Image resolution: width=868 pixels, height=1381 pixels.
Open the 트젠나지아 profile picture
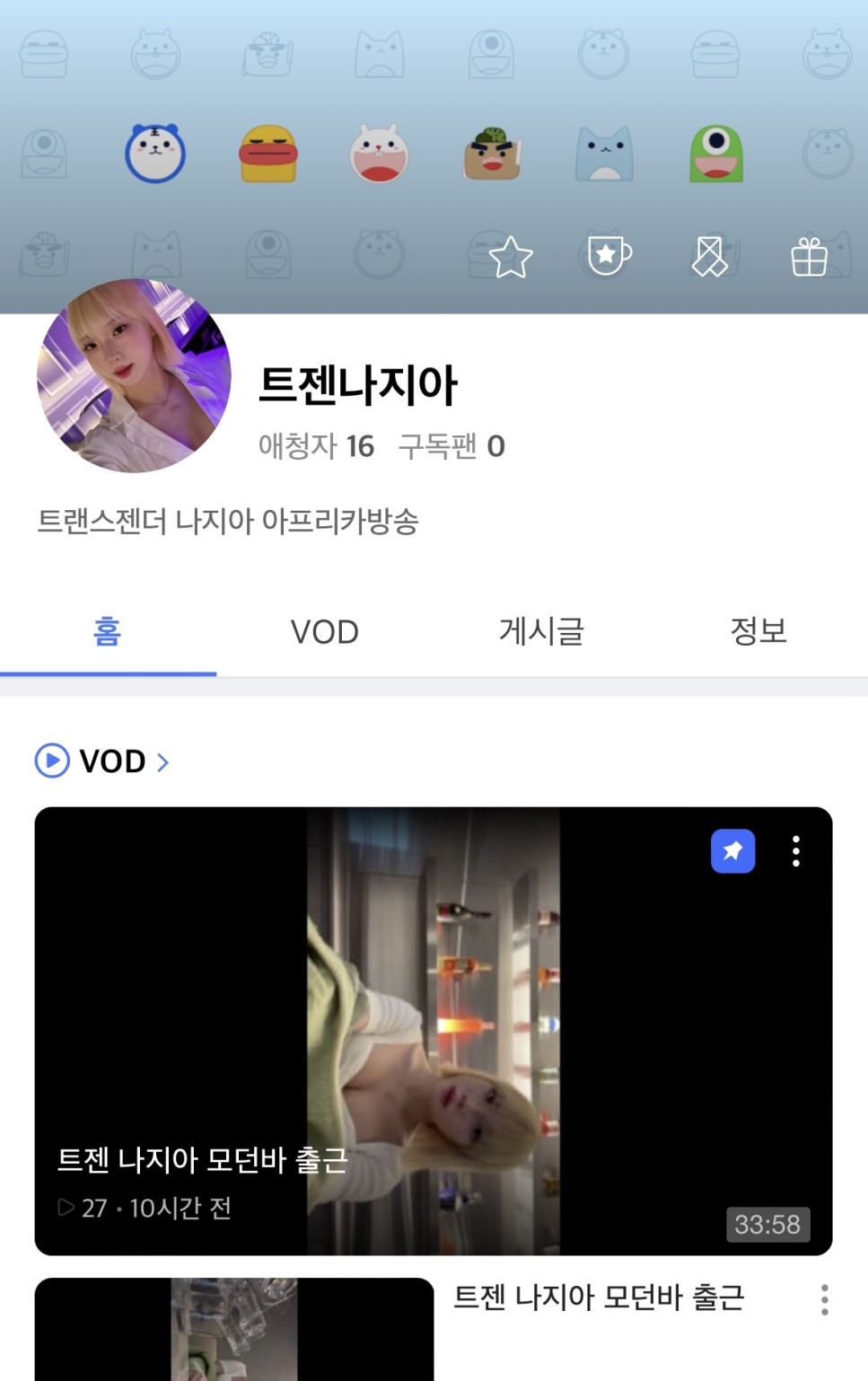[134, 376]
